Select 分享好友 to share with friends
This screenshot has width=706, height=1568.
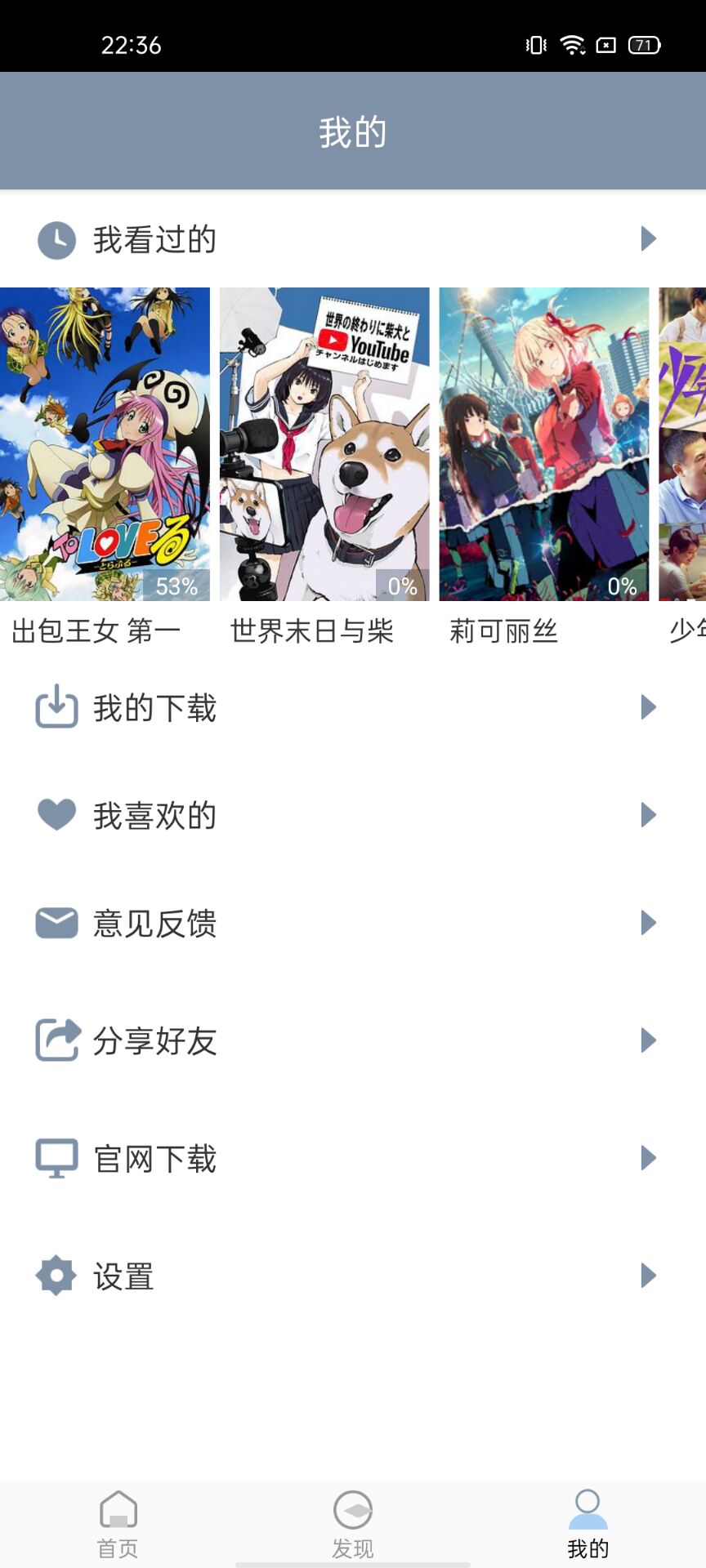coord(351,1040)
